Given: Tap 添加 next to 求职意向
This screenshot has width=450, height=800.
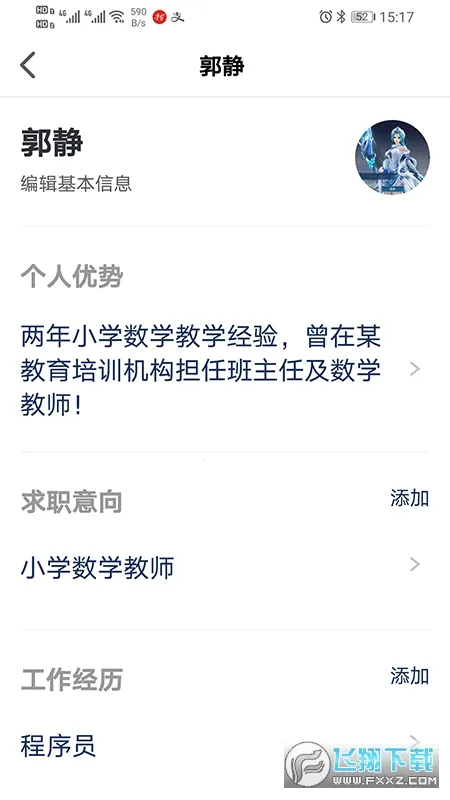Looking at the screenshot, I should (x=409, y=498).
